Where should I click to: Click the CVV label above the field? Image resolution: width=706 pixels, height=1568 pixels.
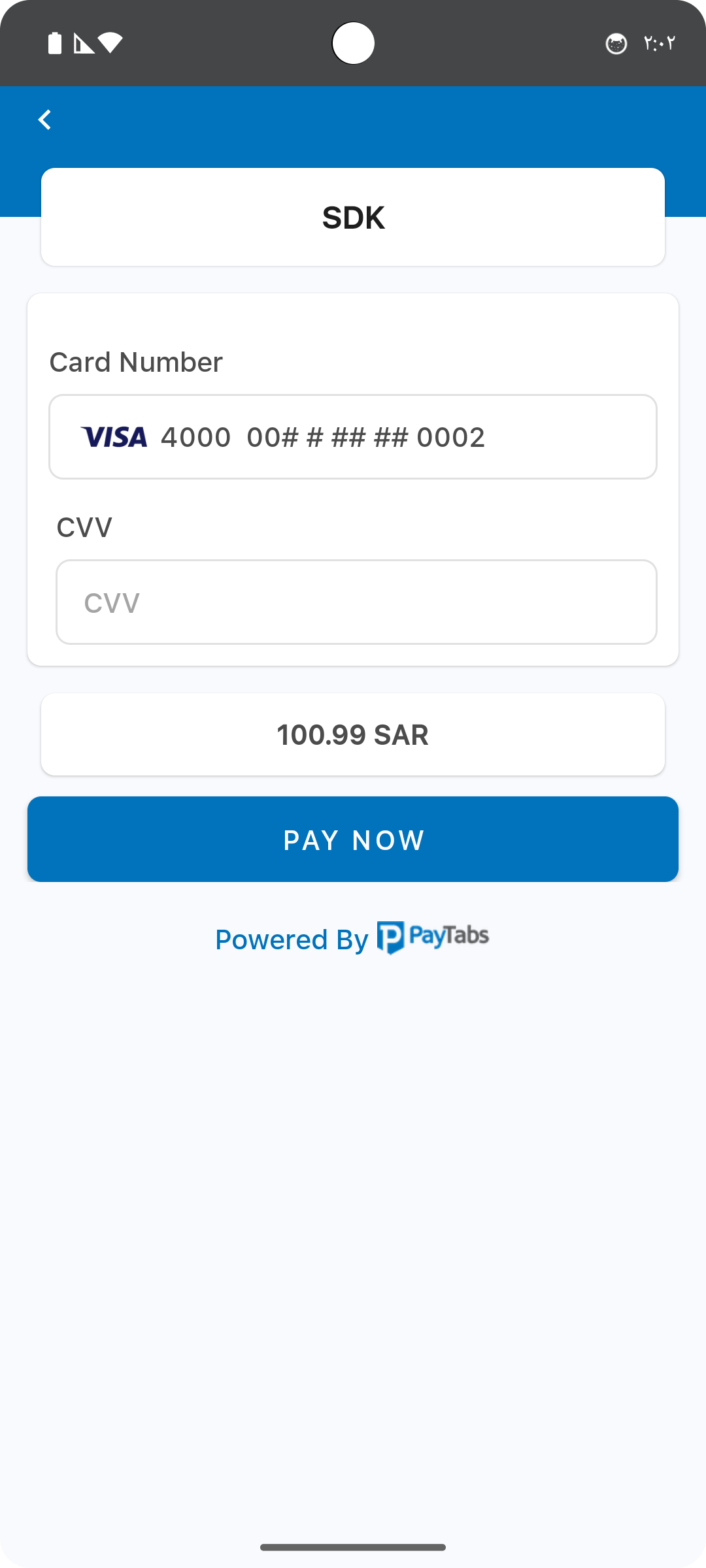click(84, 526)
